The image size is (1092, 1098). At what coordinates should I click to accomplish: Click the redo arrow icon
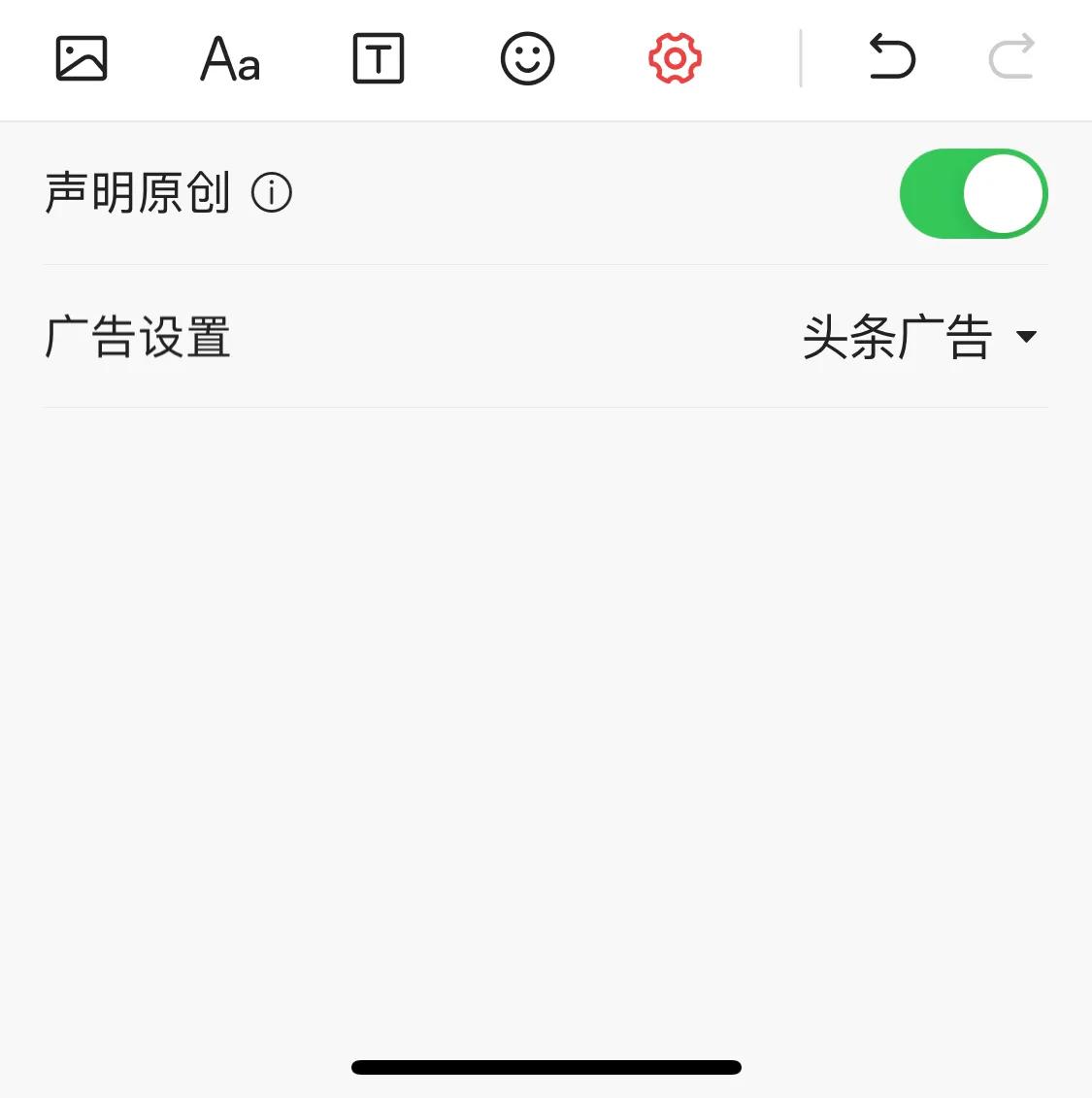pyautogui.click(x=1011, y=58)
